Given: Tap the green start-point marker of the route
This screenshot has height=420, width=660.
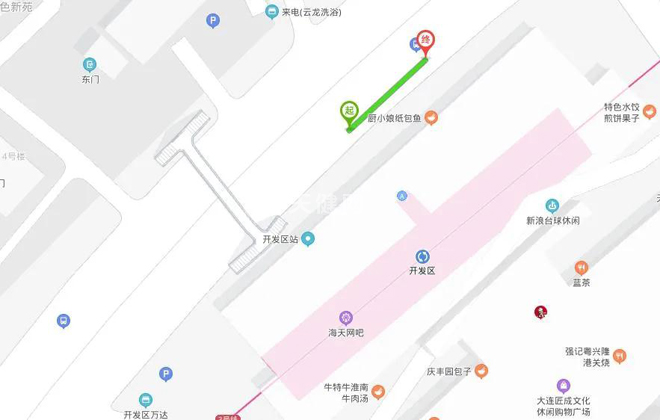Looking at the screenshot, I should pyautogui.click(x=349, y=112).
